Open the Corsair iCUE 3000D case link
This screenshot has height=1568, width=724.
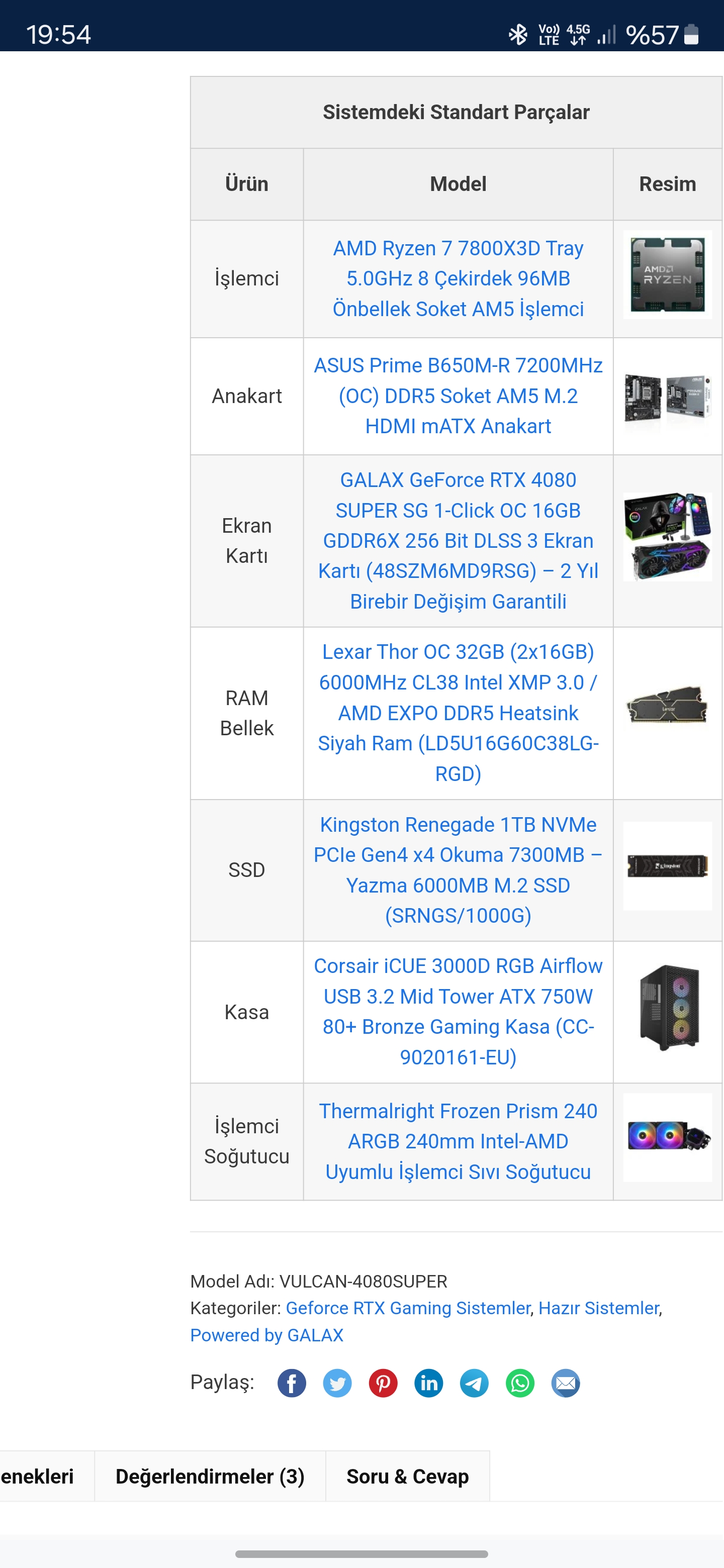click(458, 1011)
